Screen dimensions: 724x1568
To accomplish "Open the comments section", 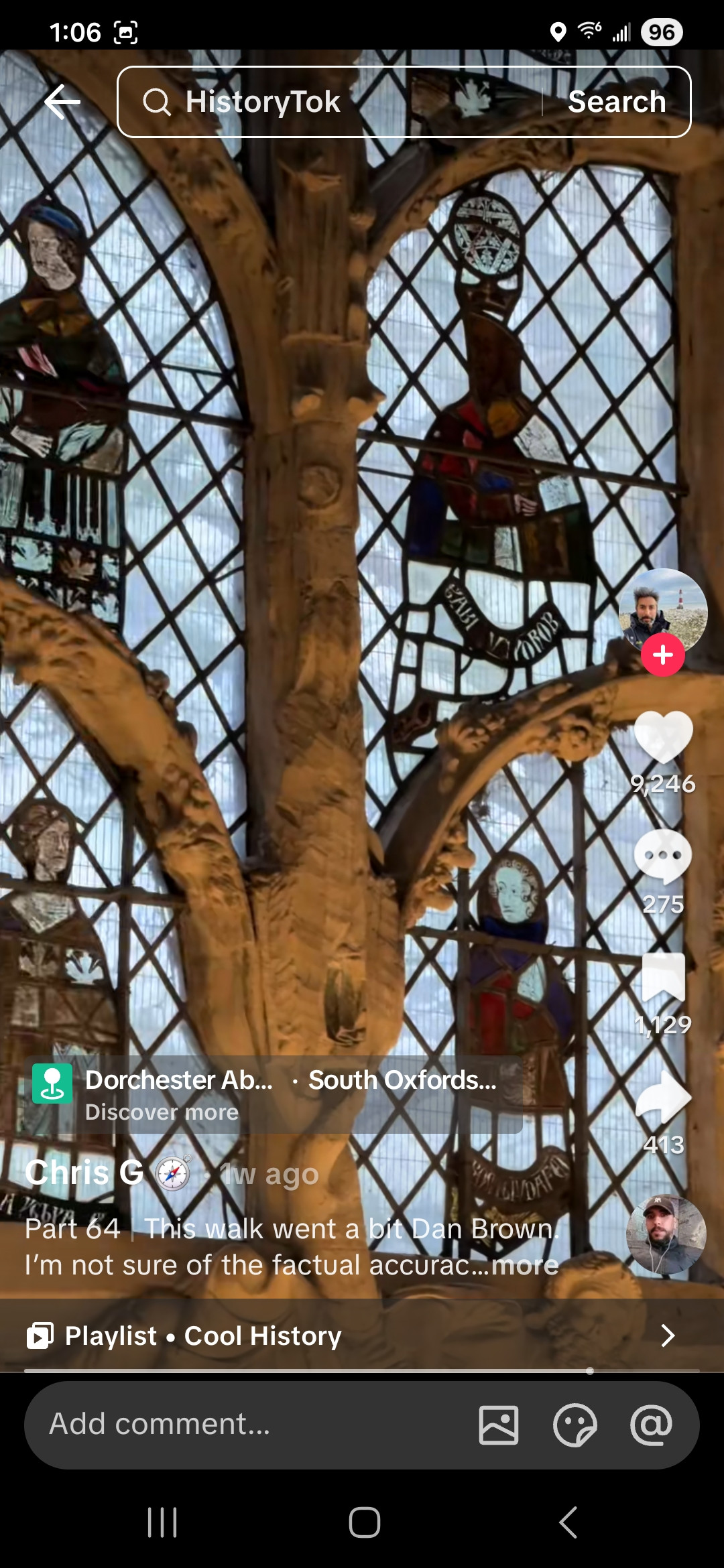I will (x=663, y=857).
